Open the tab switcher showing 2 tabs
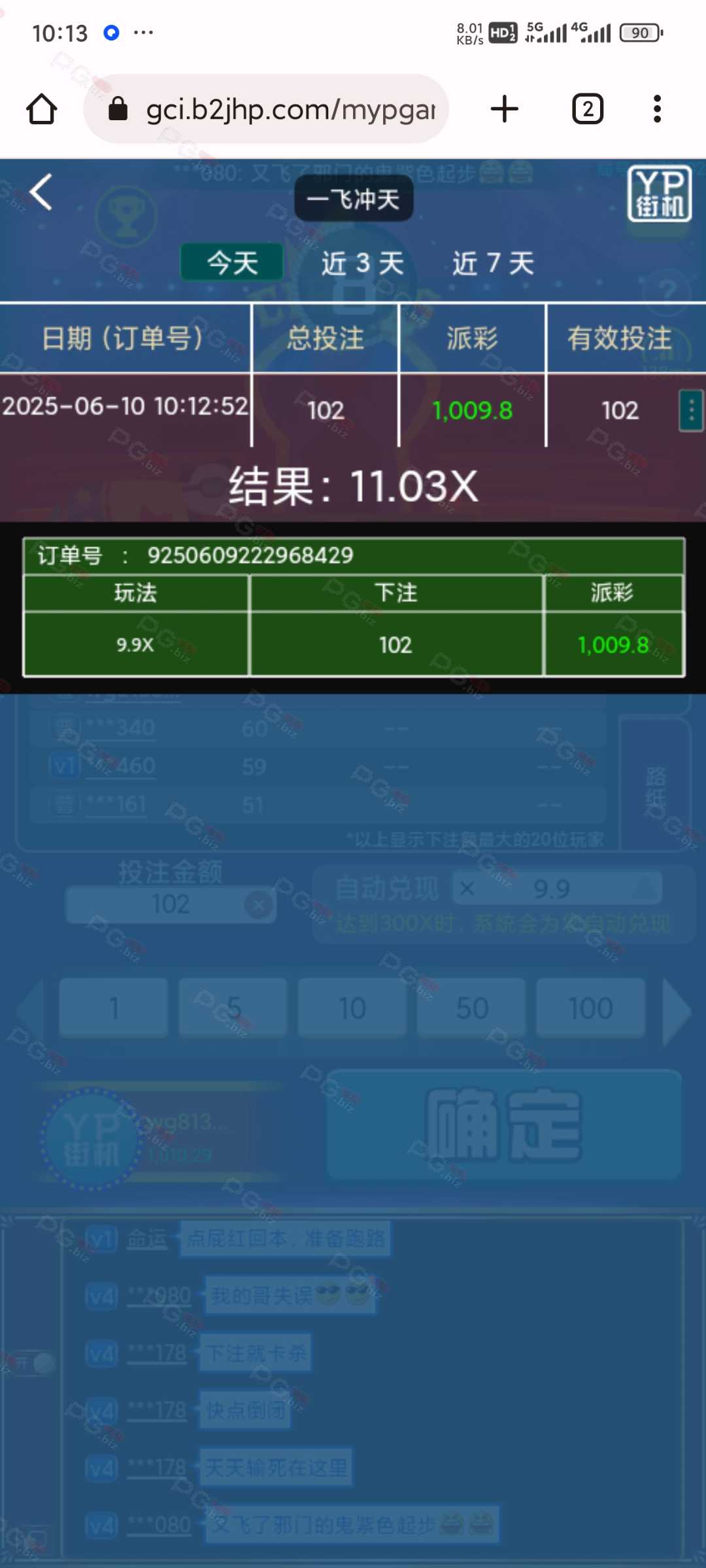The image size is (706, 1568). tap(588, 109)
